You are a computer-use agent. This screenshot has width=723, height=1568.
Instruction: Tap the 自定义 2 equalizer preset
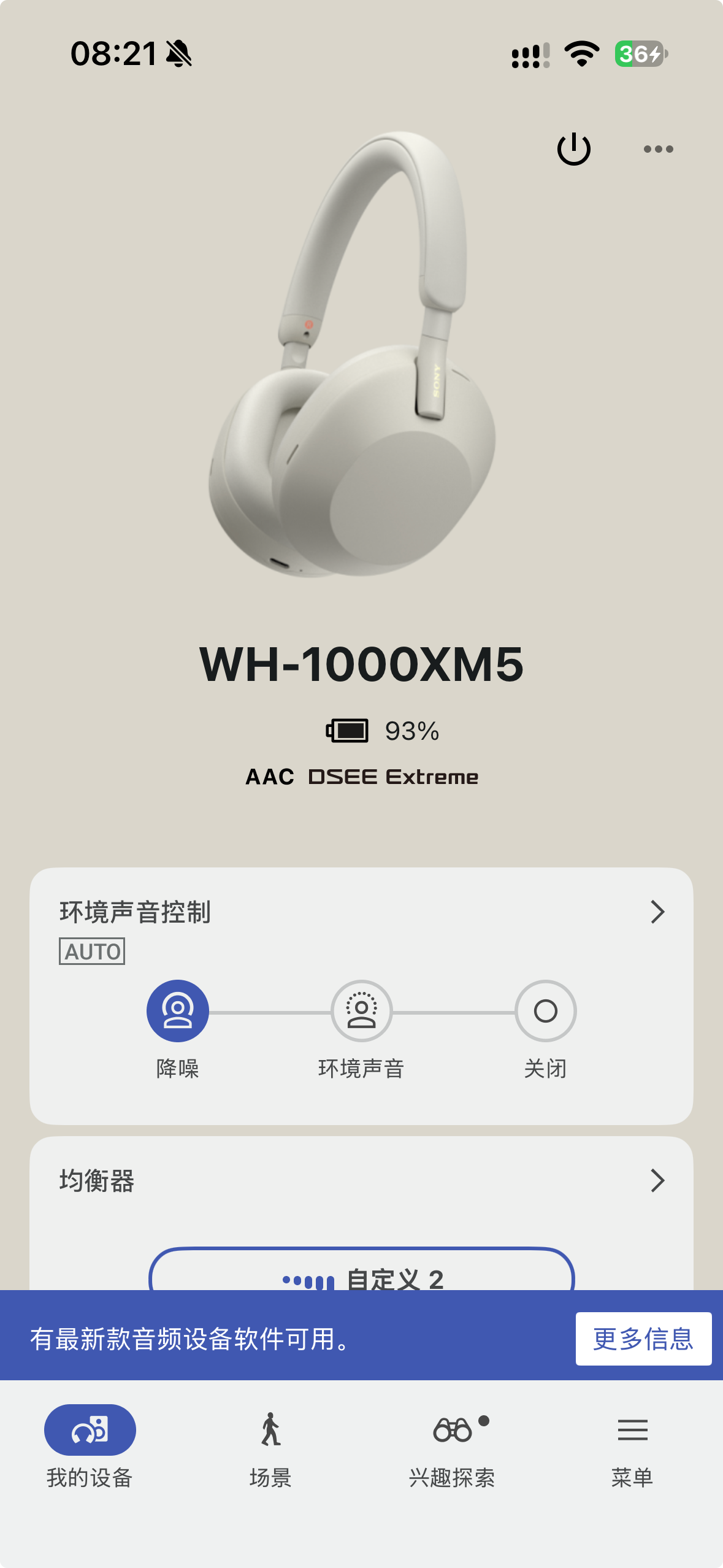362,1270
